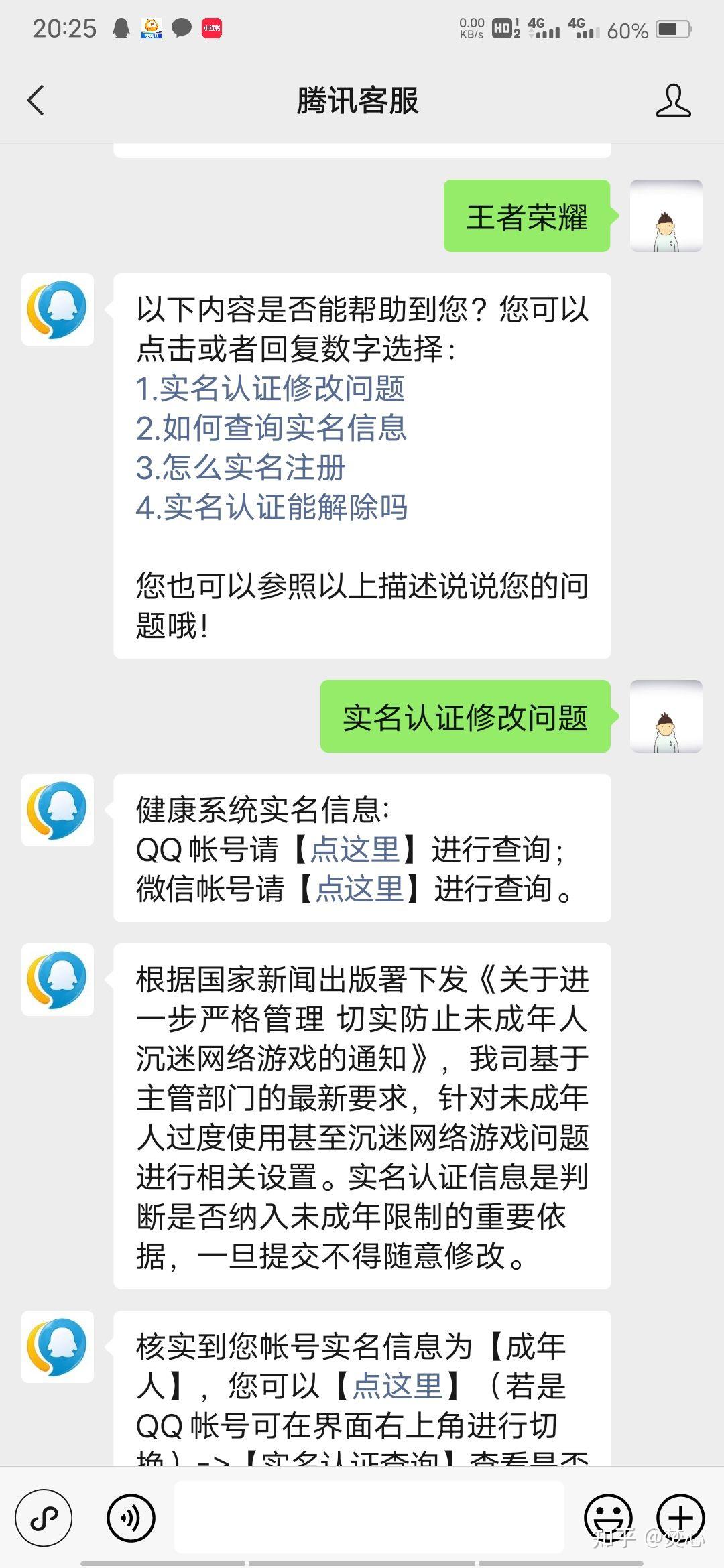
Task: Open 点这里 link for 微信帐号 query
Action: click(359, 889)
